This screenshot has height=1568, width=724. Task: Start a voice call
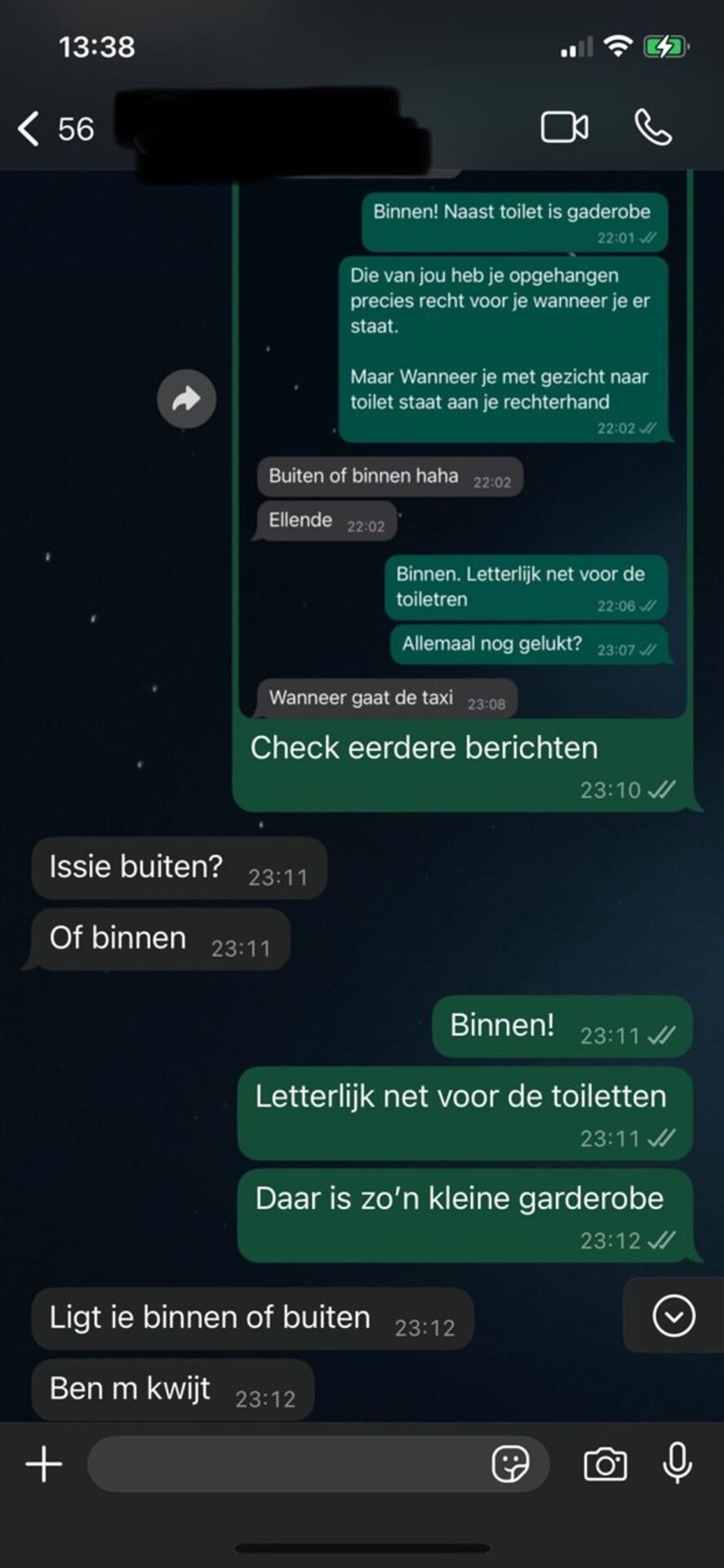(x=653, y=128)
